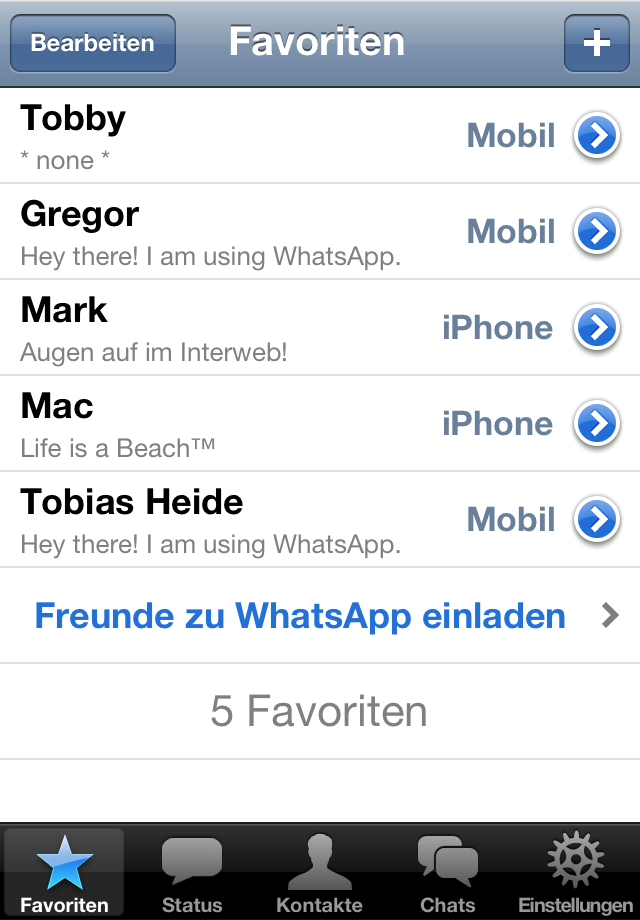Show details arrow for Mac
Viewport: 640px width, 920px height.
[x=597, y=424]
